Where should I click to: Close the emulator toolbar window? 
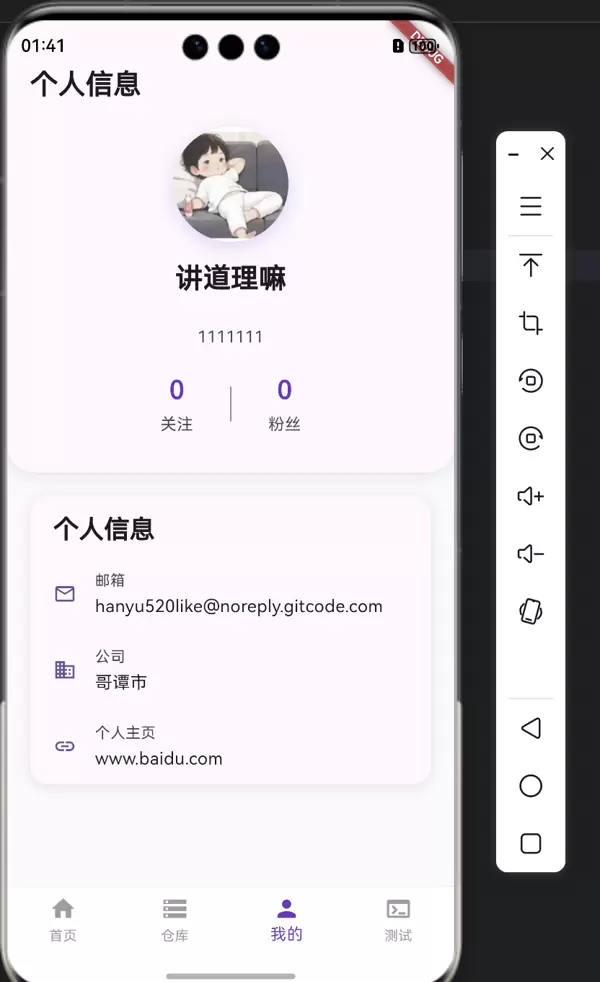547,154
